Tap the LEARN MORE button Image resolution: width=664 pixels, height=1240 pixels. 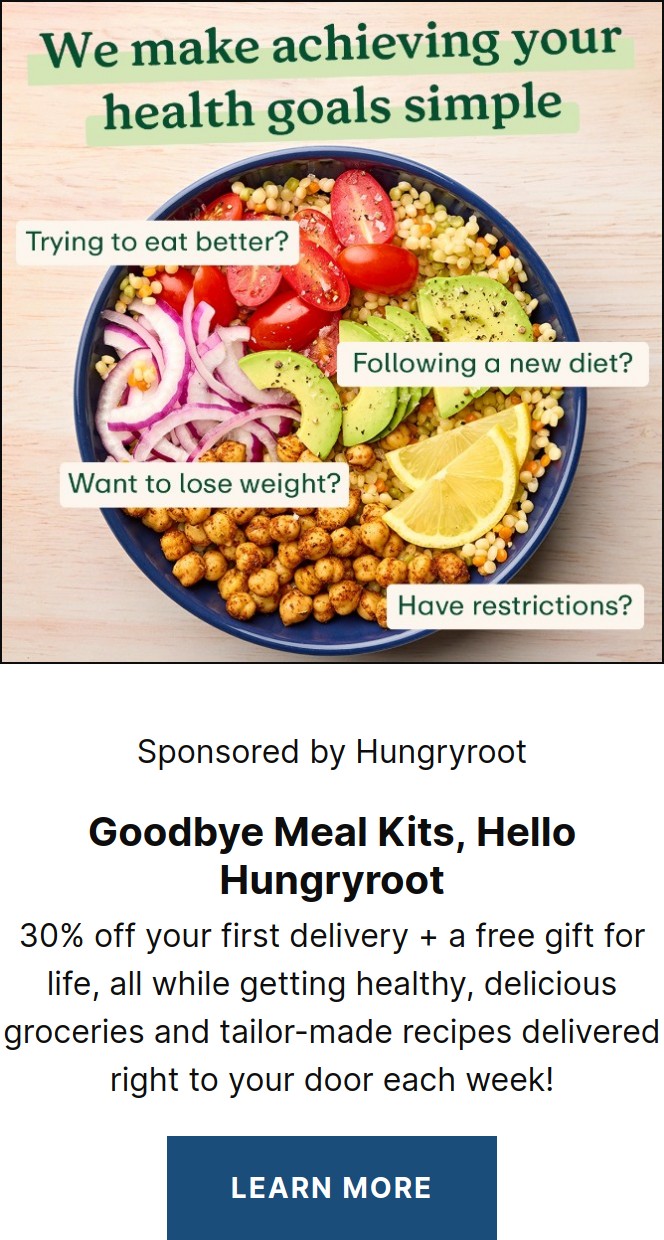tap(331, 1187)
